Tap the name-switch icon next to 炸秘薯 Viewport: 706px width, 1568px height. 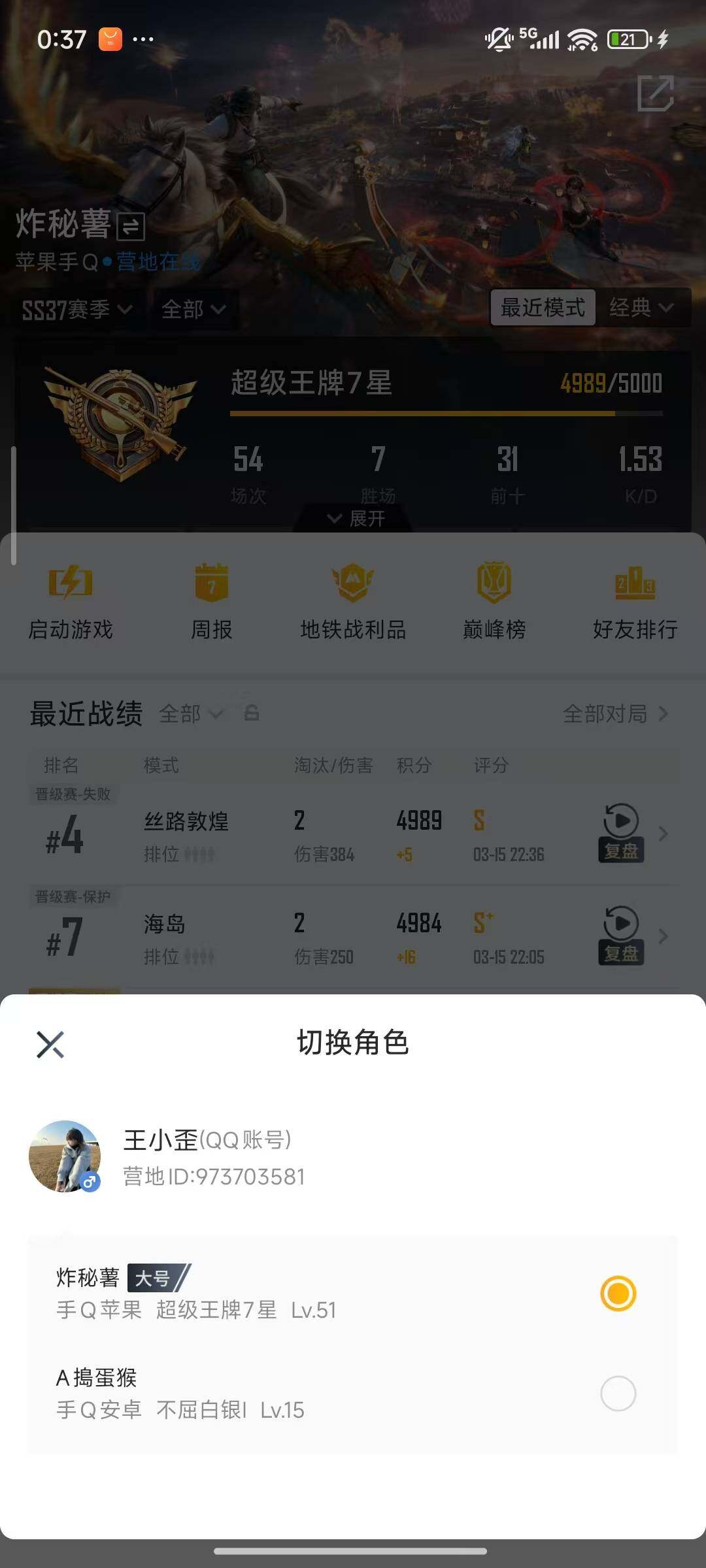click(x=128, y=227)
